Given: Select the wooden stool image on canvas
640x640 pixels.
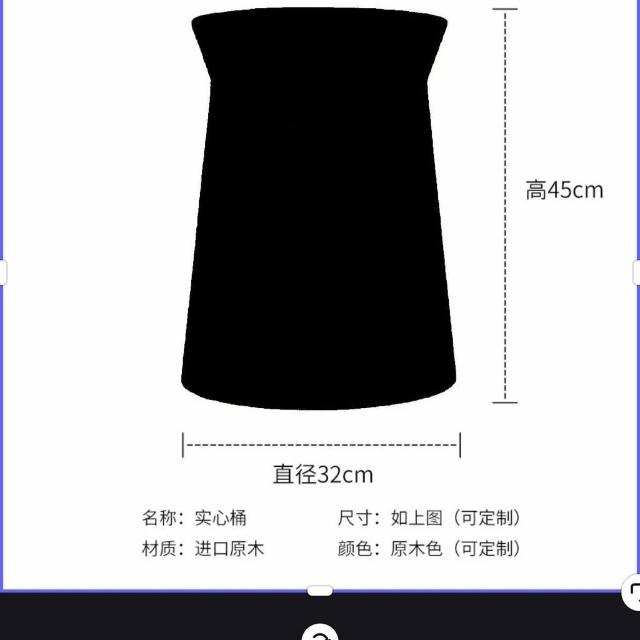Looking at the screenshot, I should pos(320,210).
